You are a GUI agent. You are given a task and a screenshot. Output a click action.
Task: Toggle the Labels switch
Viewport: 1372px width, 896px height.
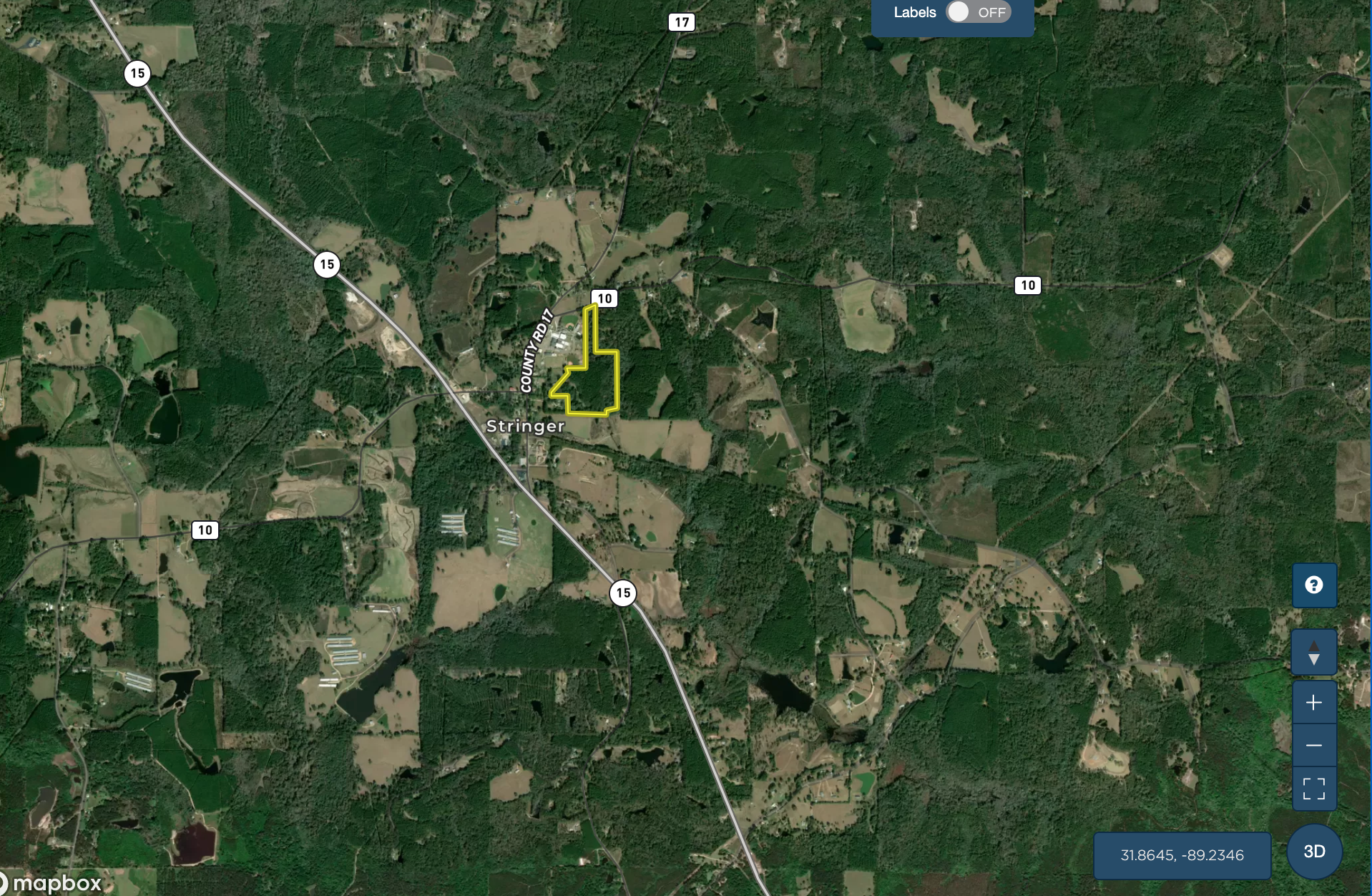click(977, 12)
